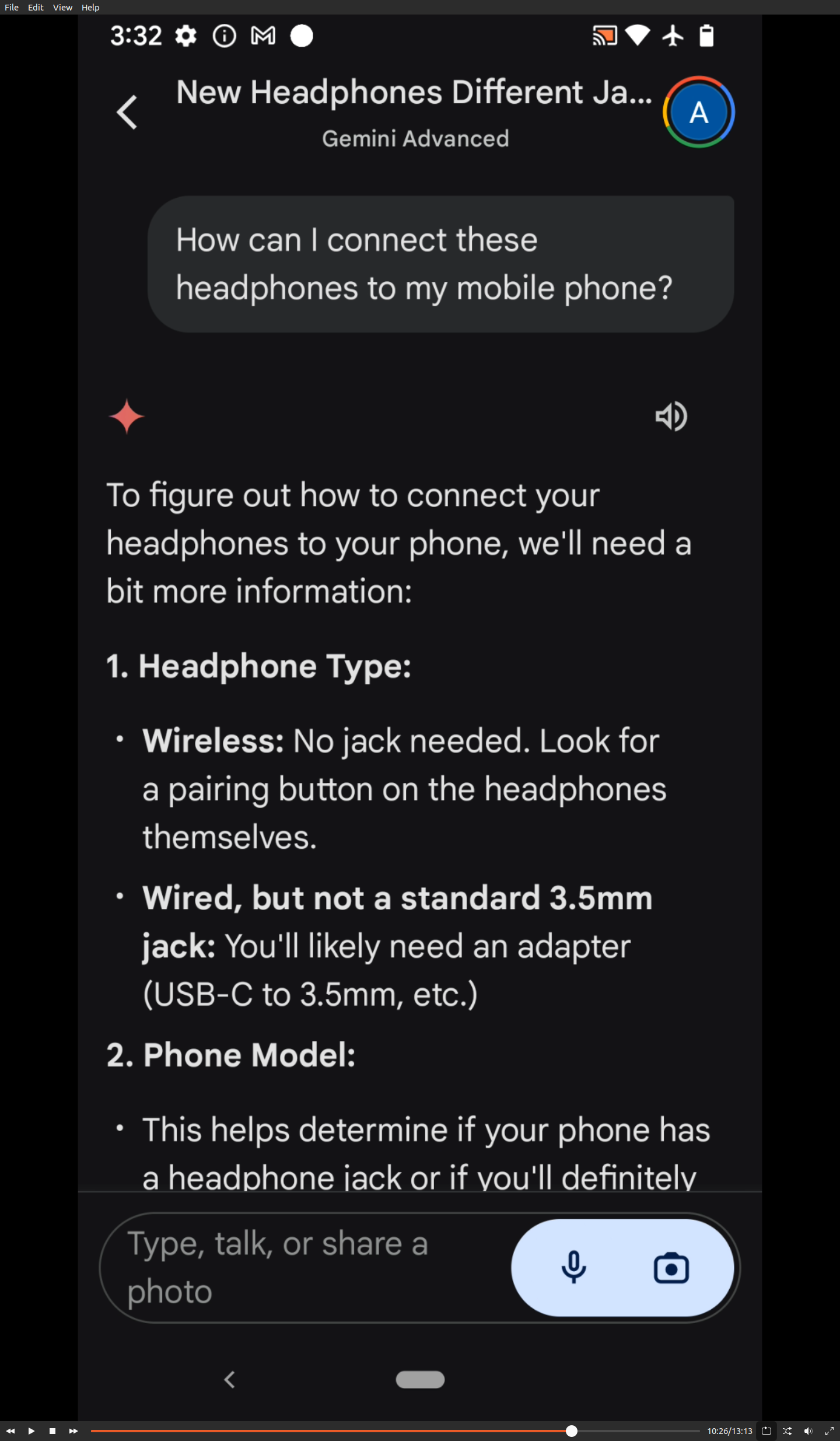This screenshot has width=840, height=1441.
Task: Go home via the navigation pill
Action: [x=420, y=1380]
